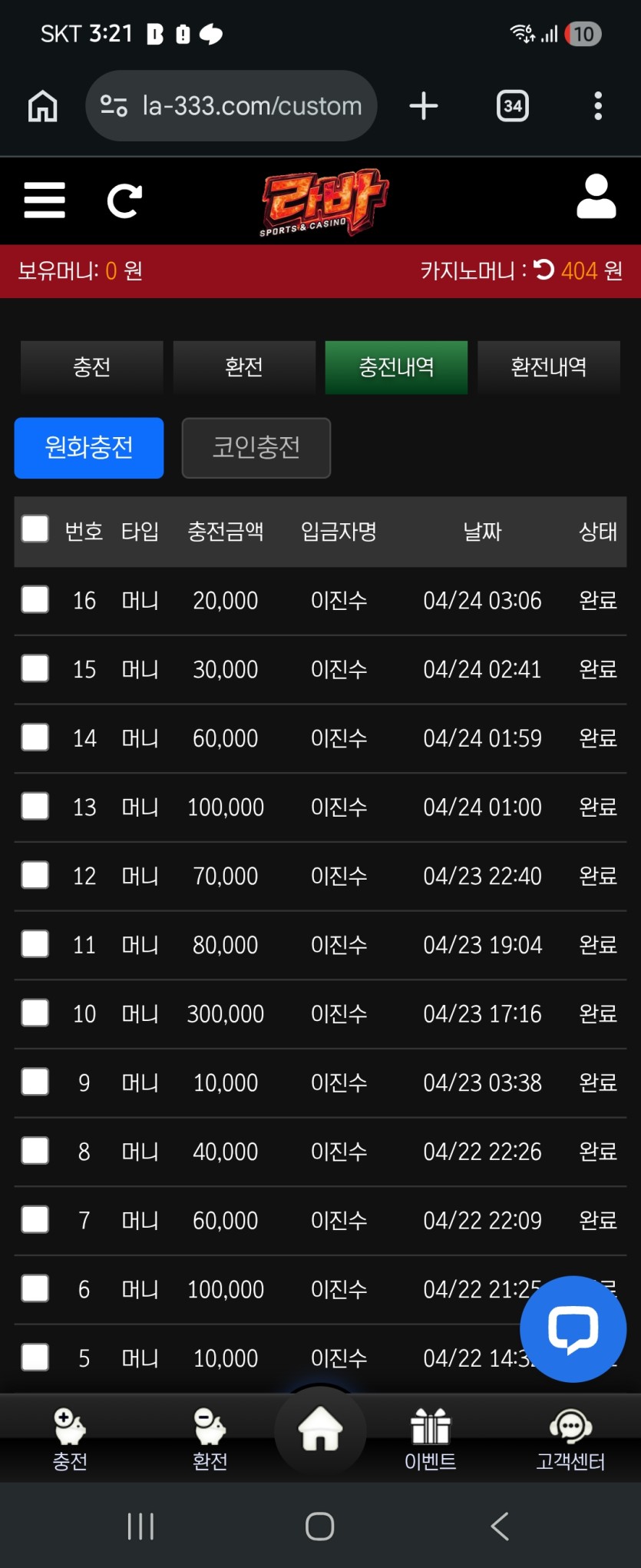The width and height of the screenshot is (641, 1568).
Task: Switch to the 충전 tab
Action: tap(92, 367)
